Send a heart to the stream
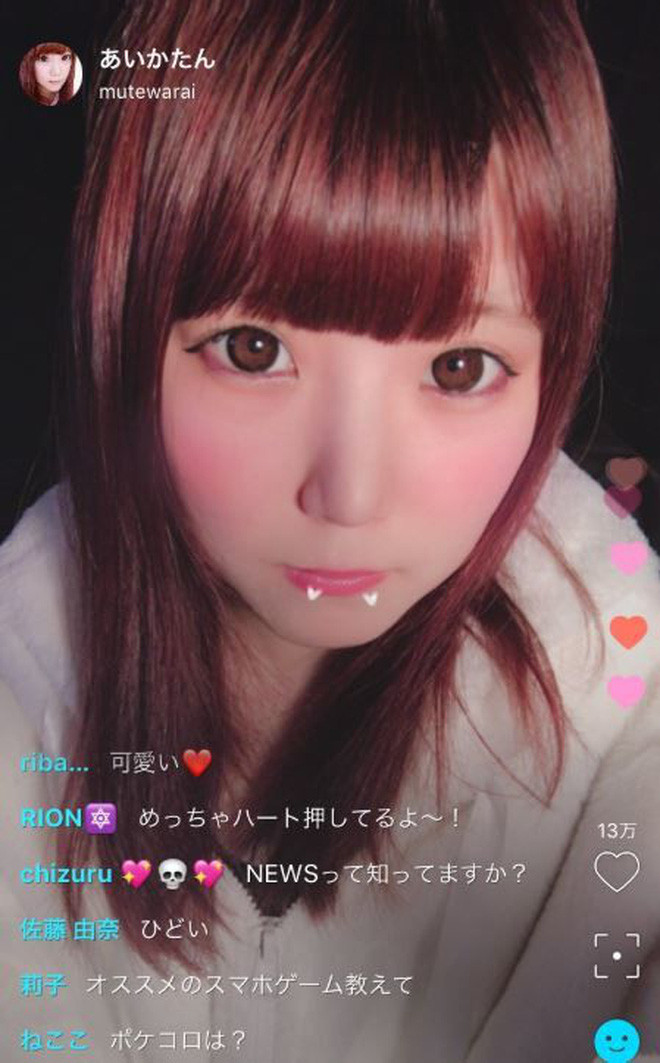Image resolution: width=660 pixels, height=1063 pixels. coord(616,872)
